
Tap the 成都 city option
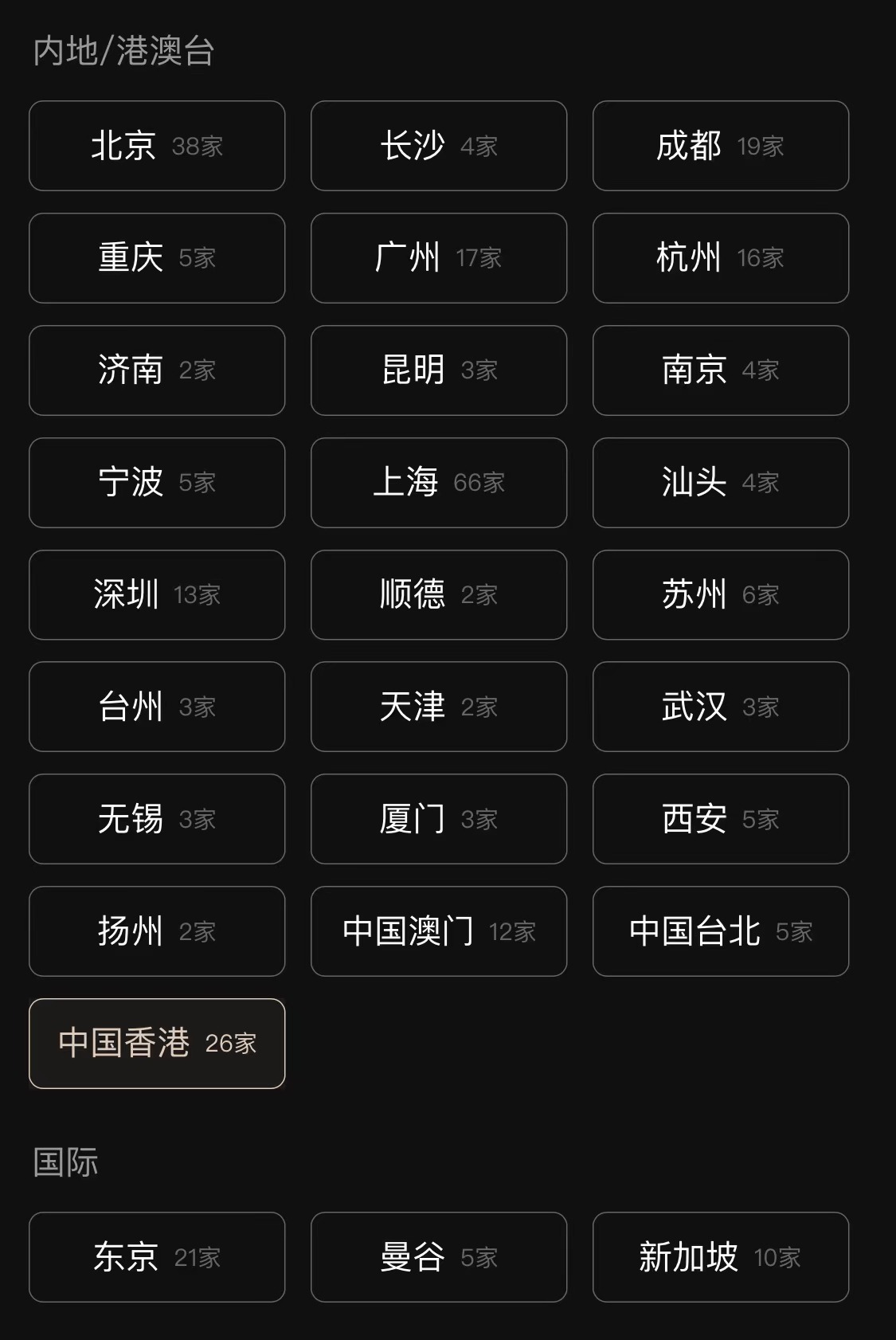point(721,146)
